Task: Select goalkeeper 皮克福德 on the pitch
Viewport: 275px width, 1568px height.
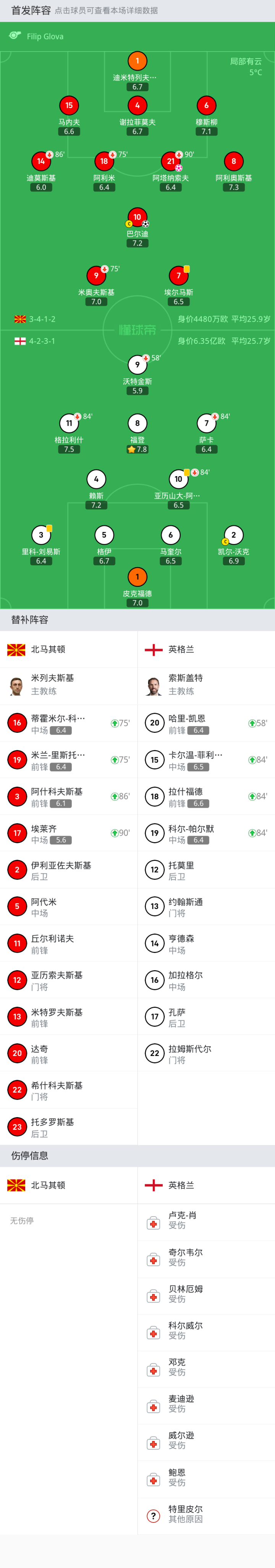Action: (x=137, y=577)
